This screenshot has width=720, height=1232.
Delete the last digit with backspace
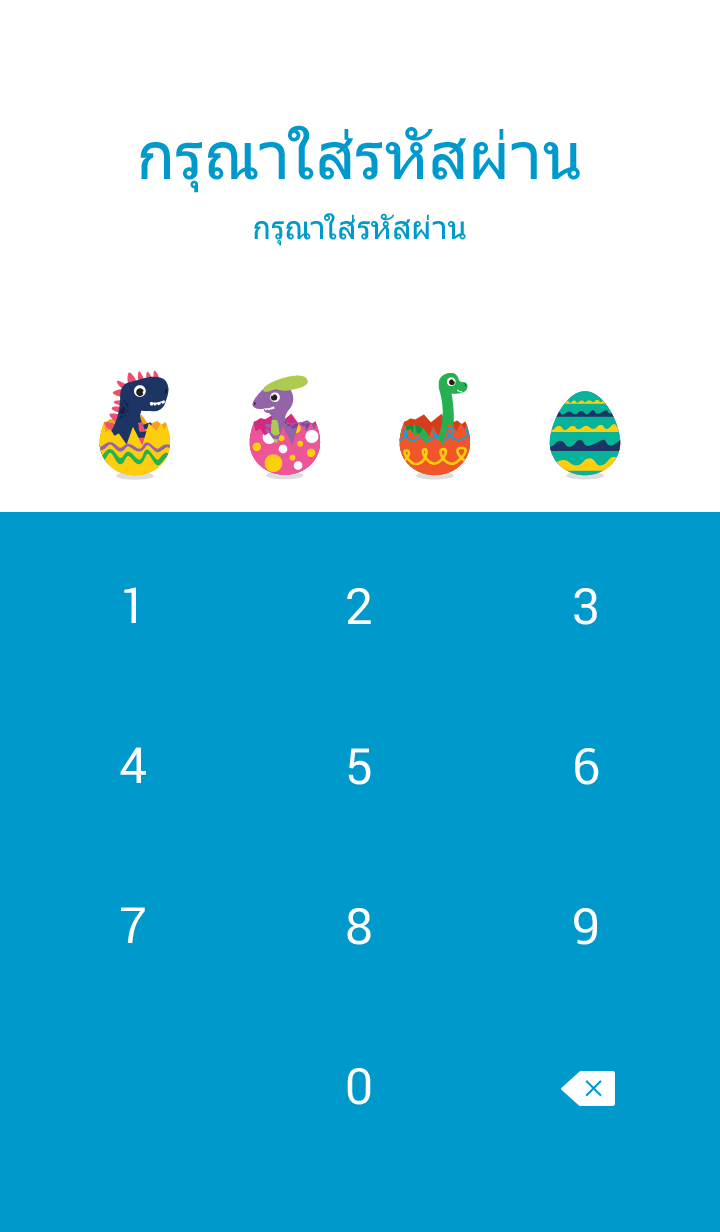click(588, 1088)
